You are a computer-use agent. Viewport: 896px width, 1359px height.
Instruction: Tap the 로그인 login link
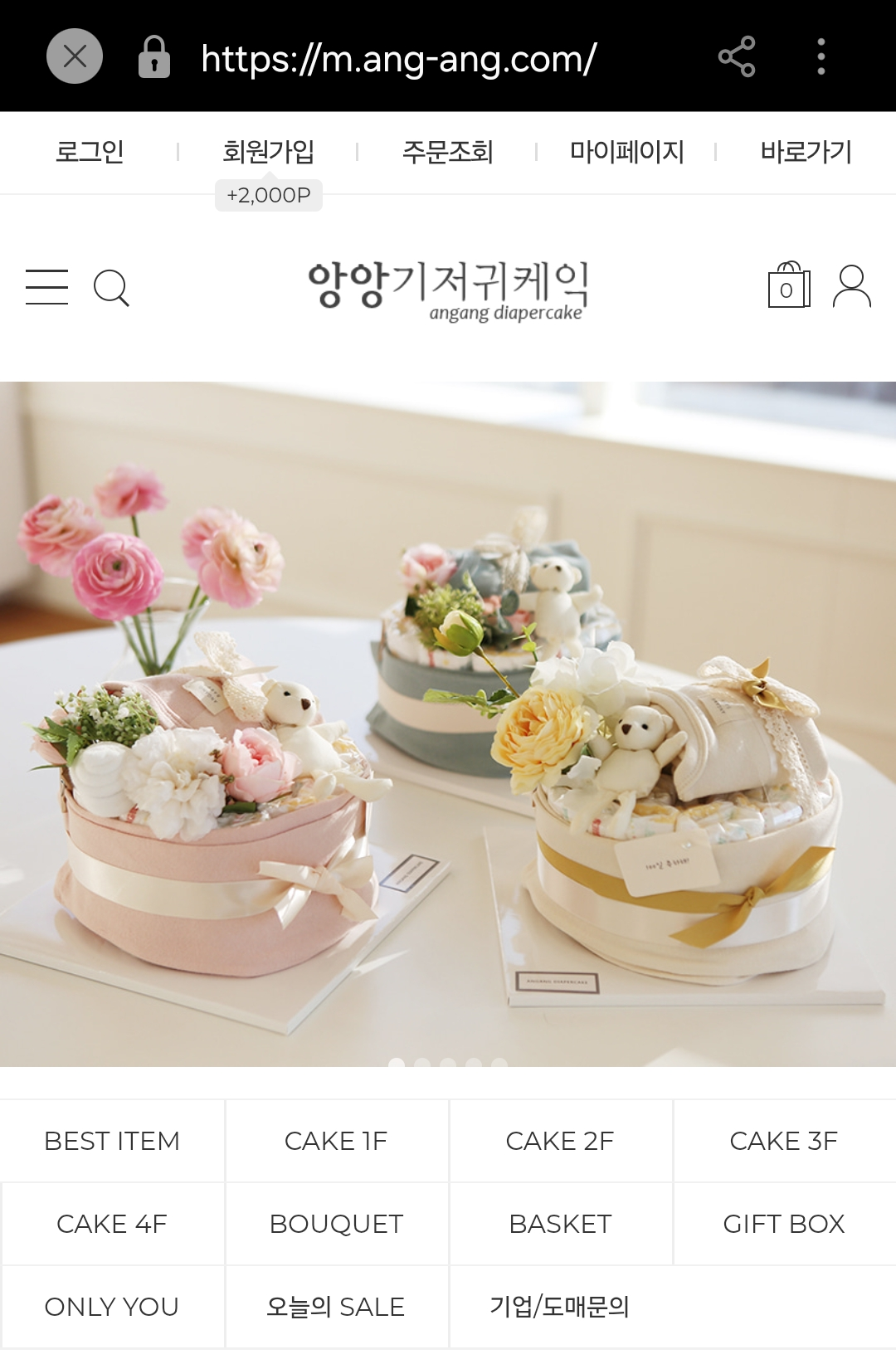(x=90, y=152)
